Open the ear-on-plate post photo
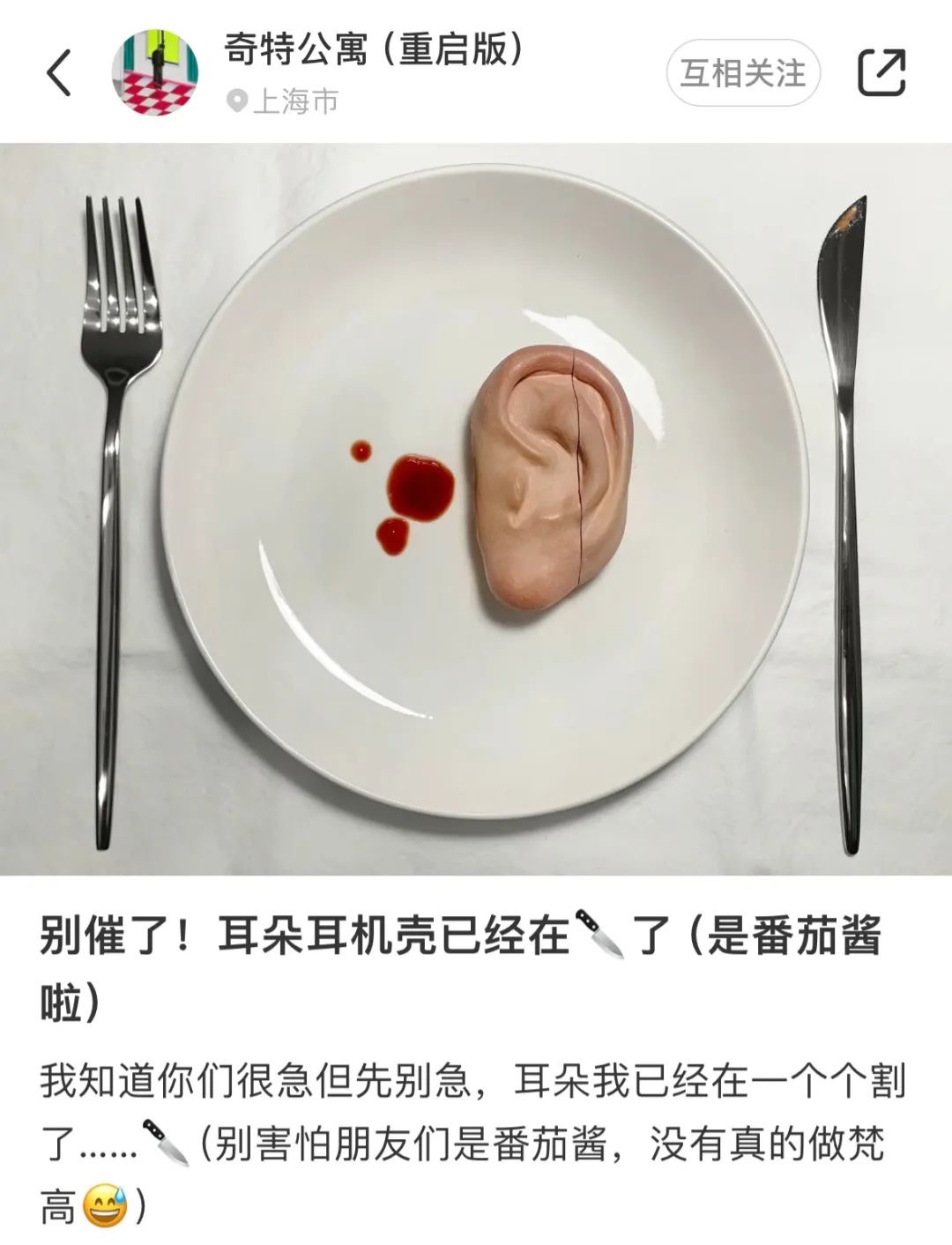 476,509
